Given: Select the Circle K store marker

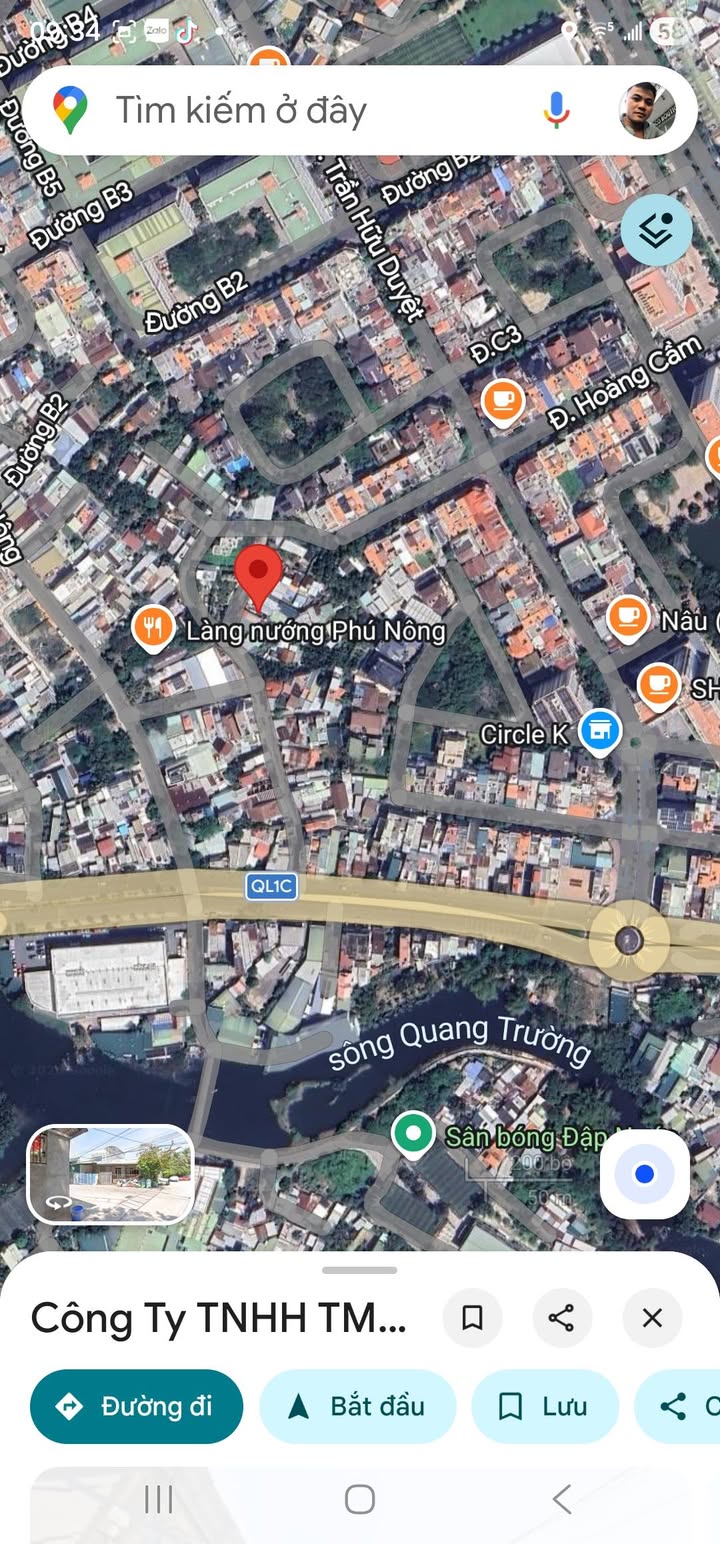Looking at the screenshot, I should 600,733.
